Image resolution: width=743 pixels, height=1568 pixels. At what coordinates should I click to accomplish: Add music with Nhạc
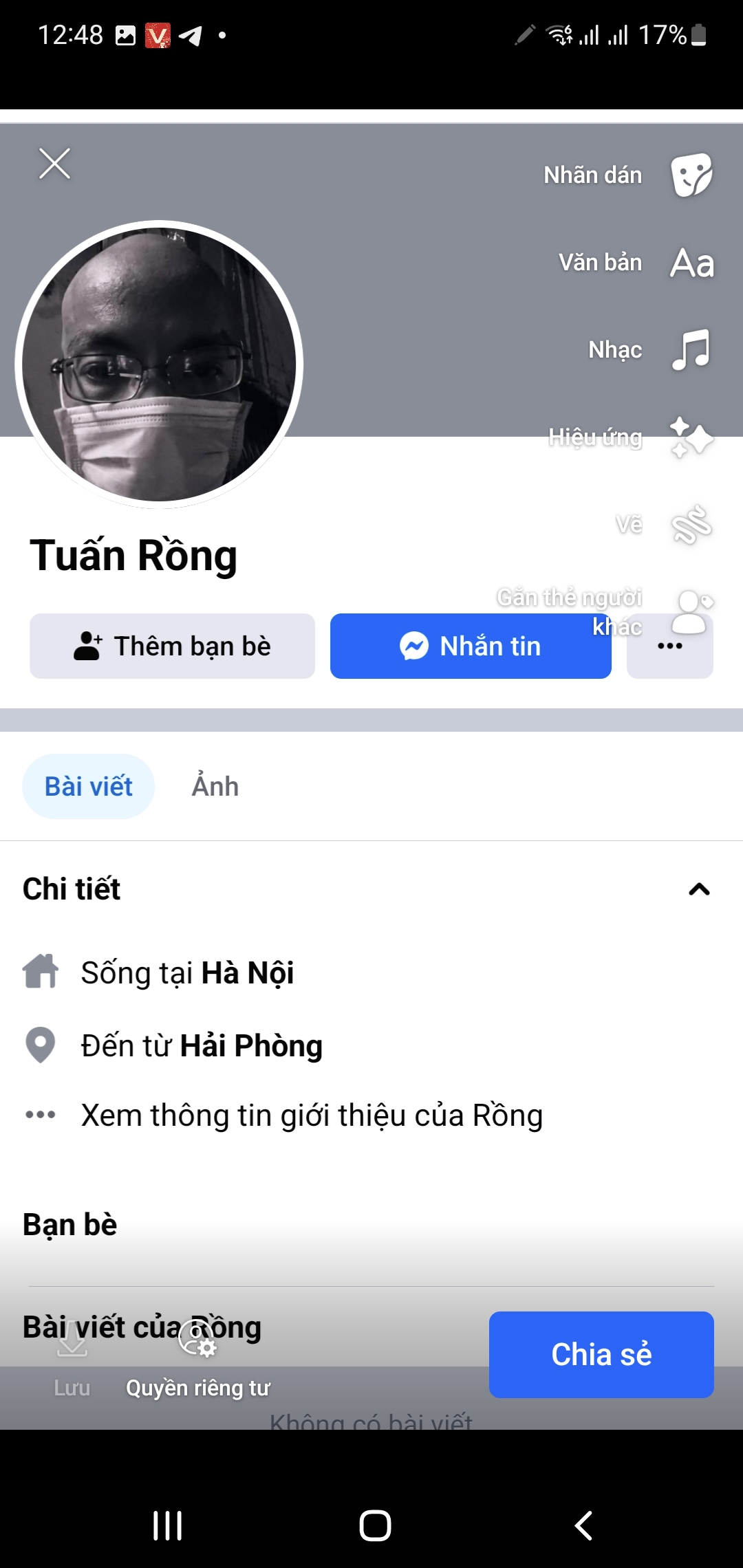click(x=691, y=349)
